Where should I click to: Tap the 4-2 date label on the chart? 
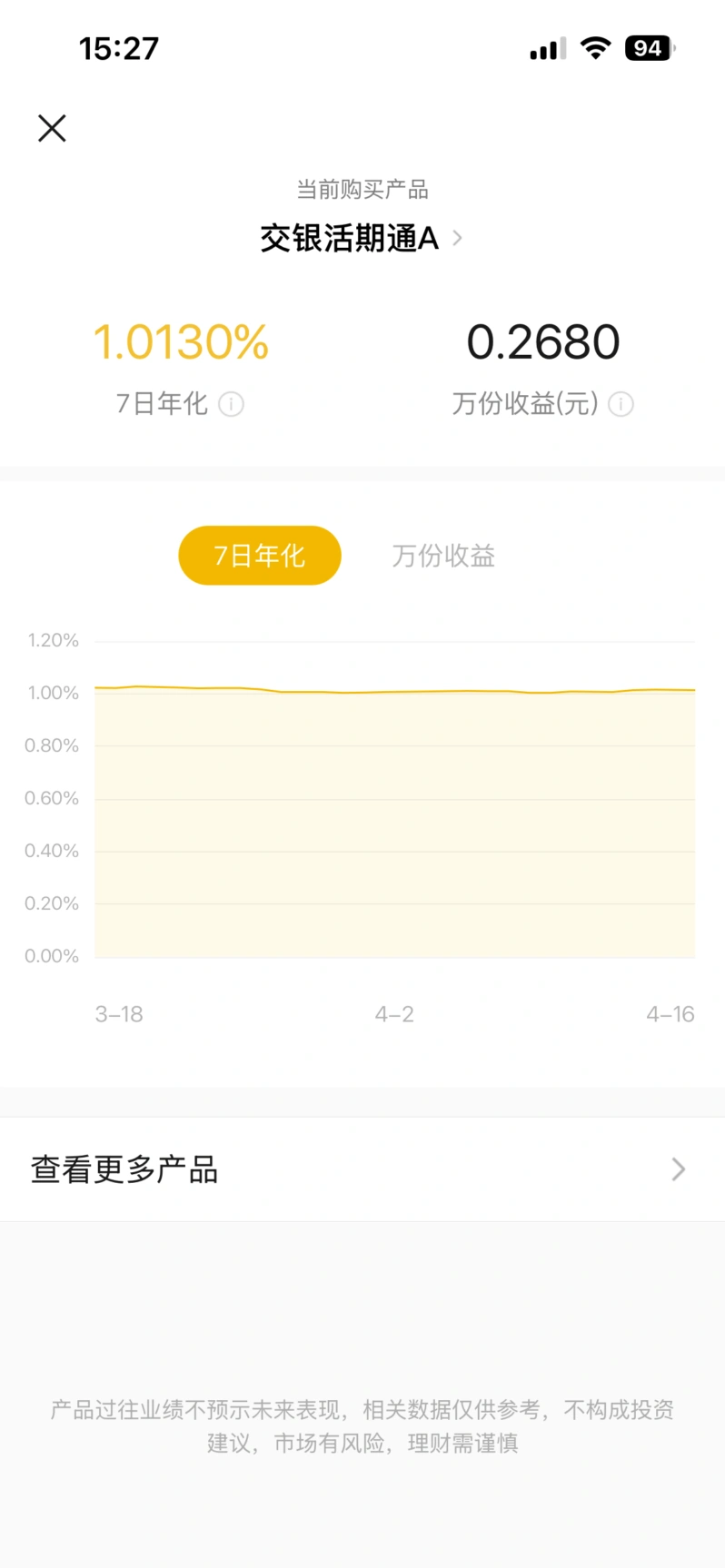click(392, 1014)
